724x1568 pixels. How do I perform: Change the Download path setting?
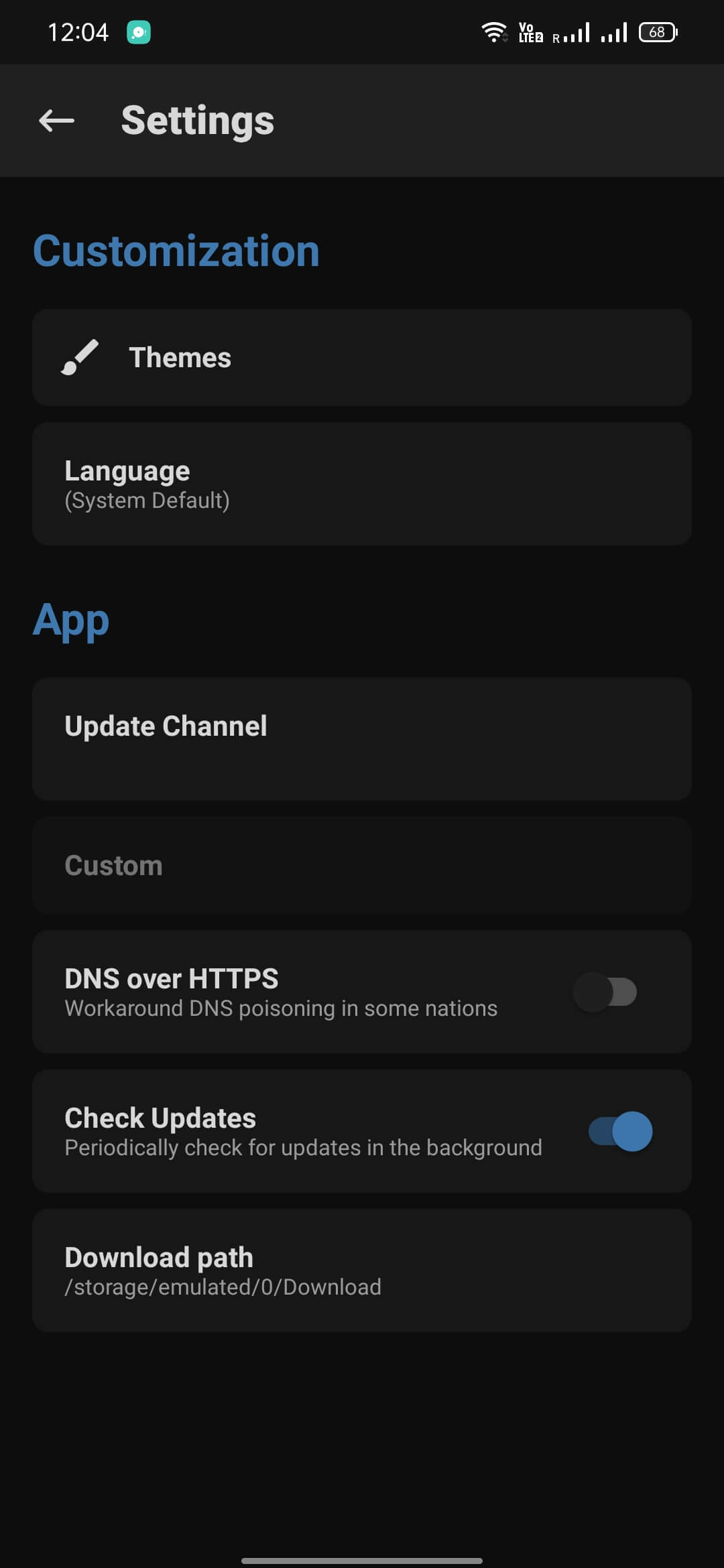(x=362, y=1270)
